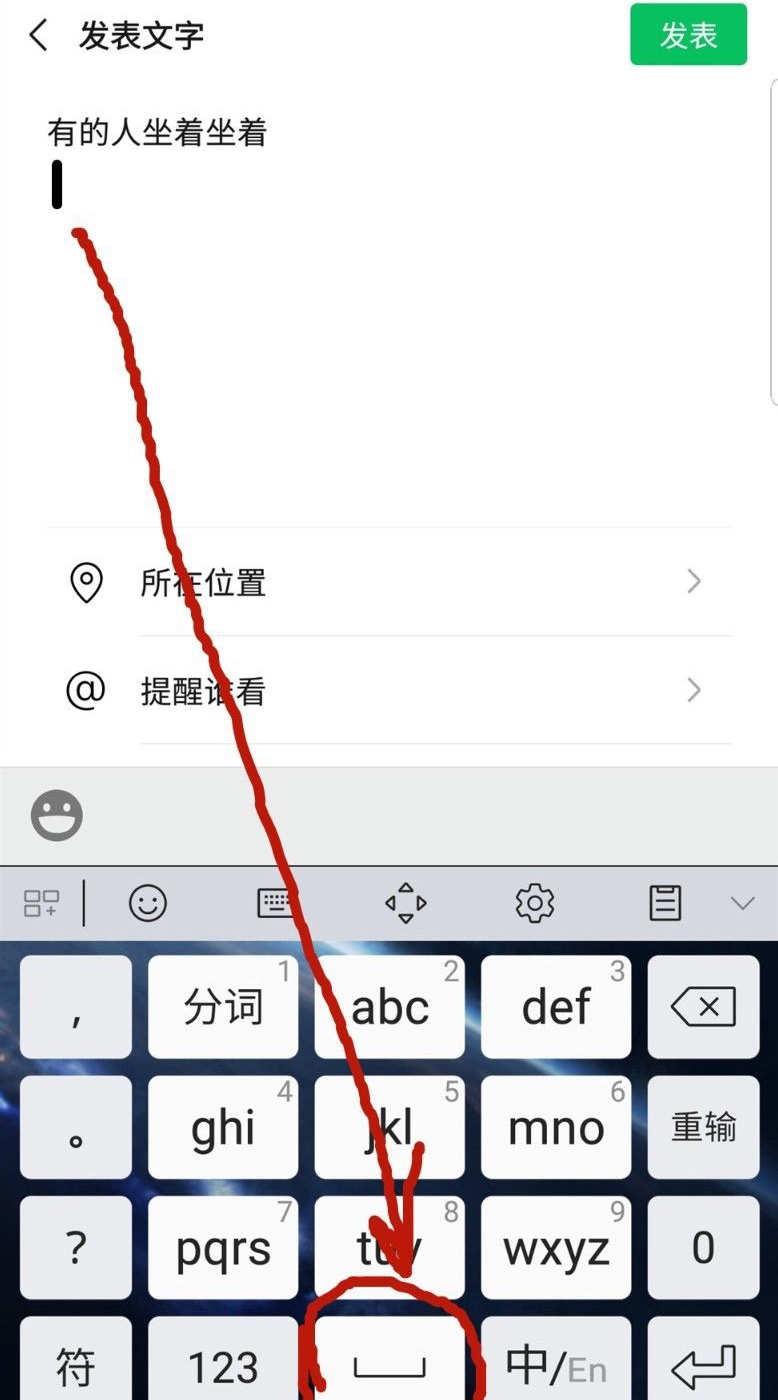Go back from the 发表文字 screen
The image size is (778, 1400).
[38, 36]
